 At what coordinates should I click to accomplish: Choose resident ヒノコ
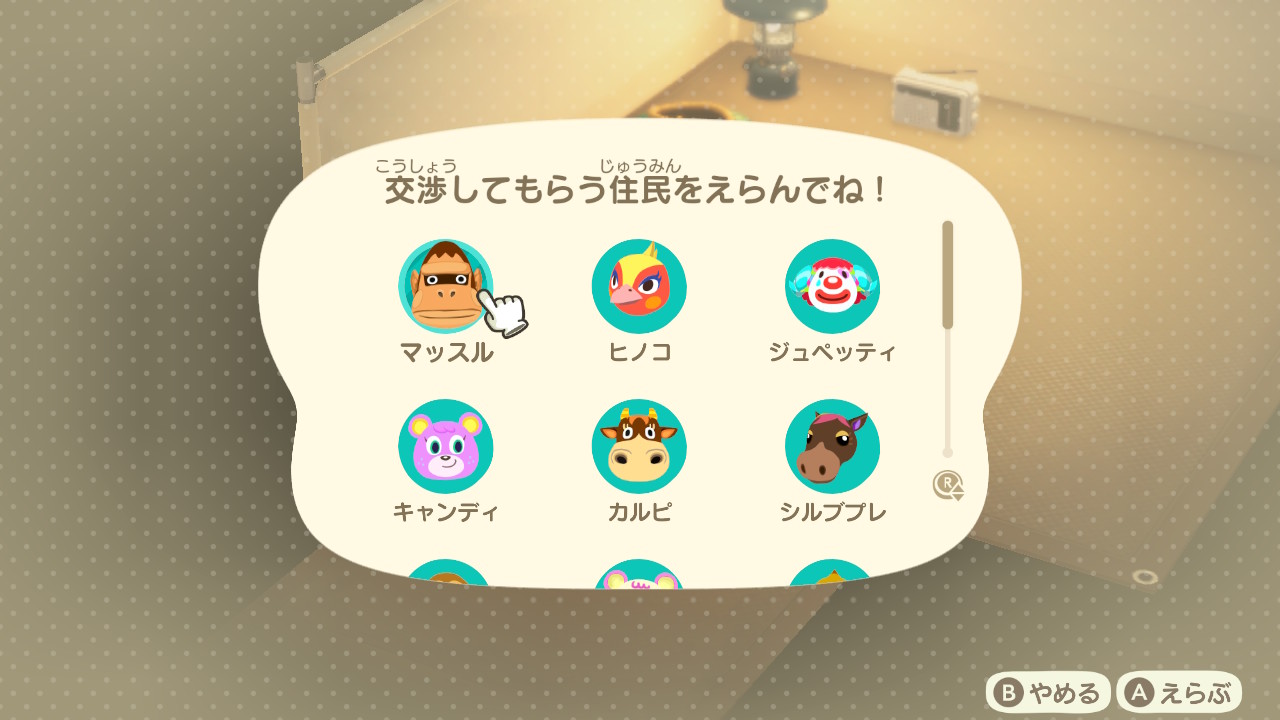tap(639, 287)
